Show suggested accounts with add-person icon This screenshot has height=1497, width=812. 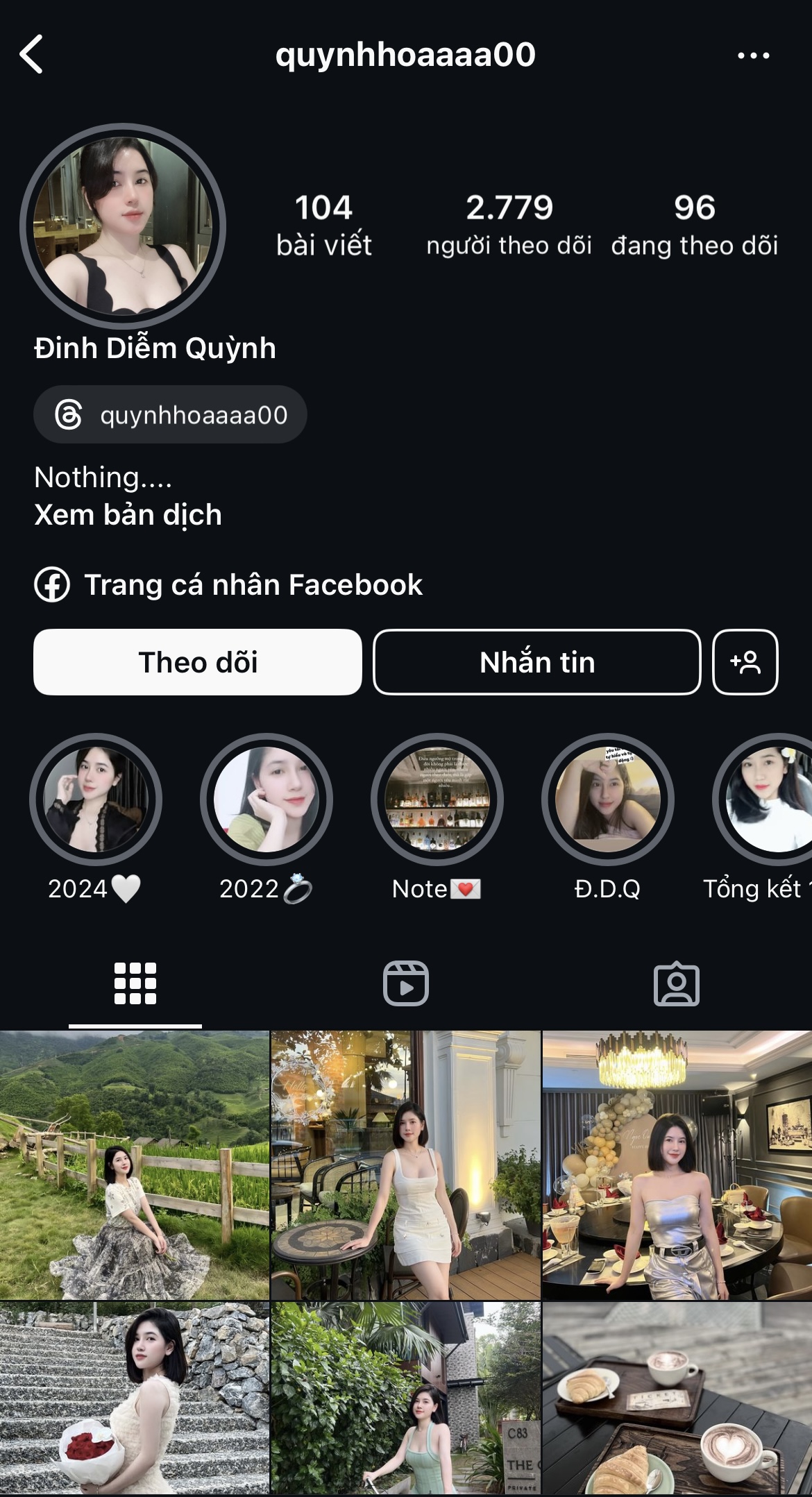(745, 662)
